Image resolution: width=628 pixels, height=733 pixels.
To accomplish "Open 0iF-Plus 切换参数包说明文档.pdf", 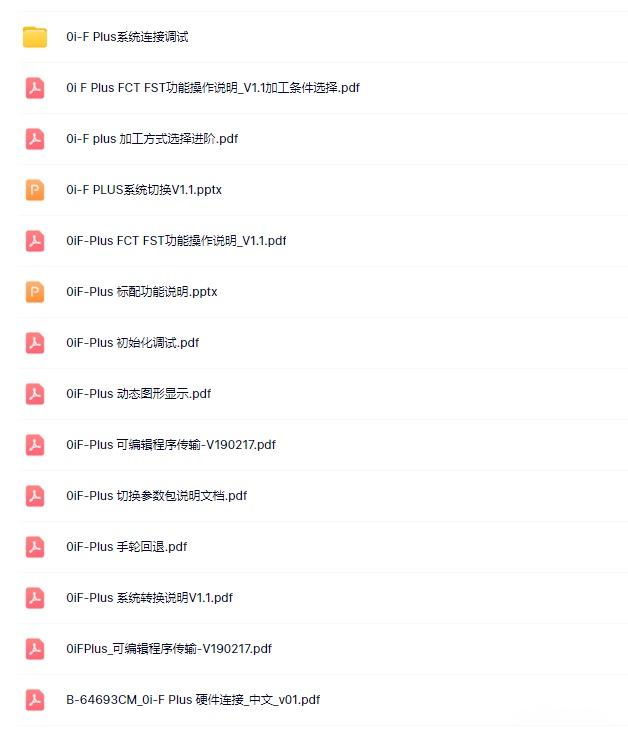I will pos(156,496).
